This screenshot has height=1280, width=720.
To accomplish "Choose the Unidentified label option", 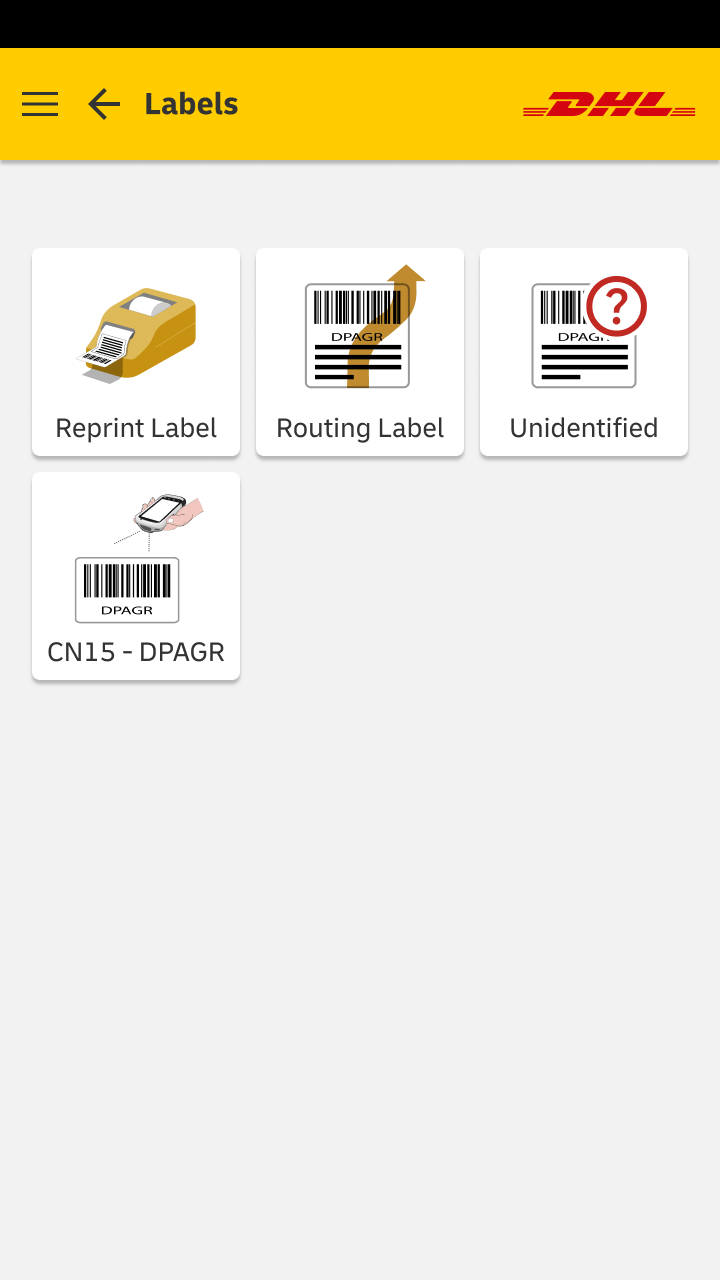I will [584, 352].
